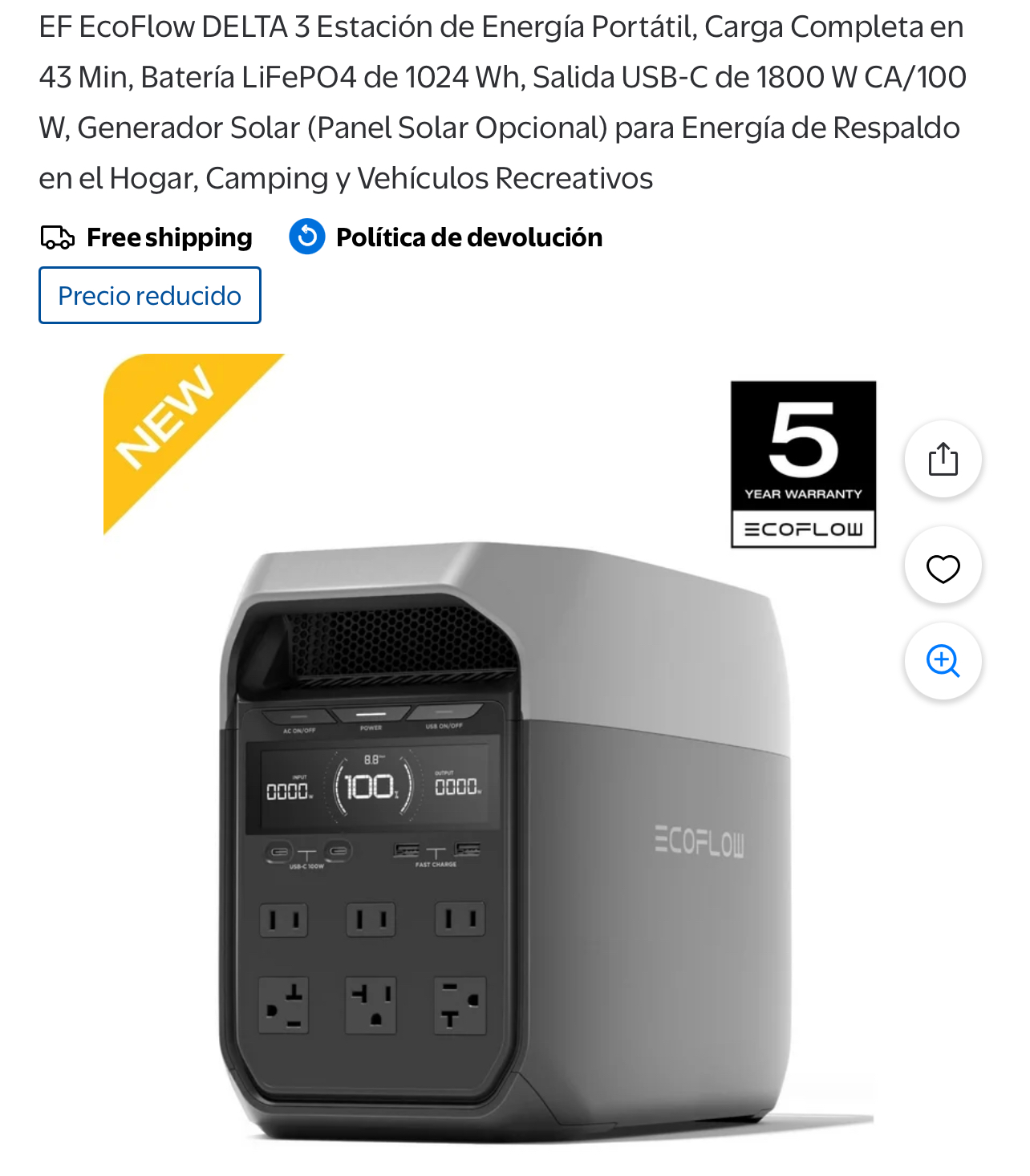Zoom into the product image
The height and width of the screenshot is (1176, 1030).
pyautogui.click(x=943, y=661)
